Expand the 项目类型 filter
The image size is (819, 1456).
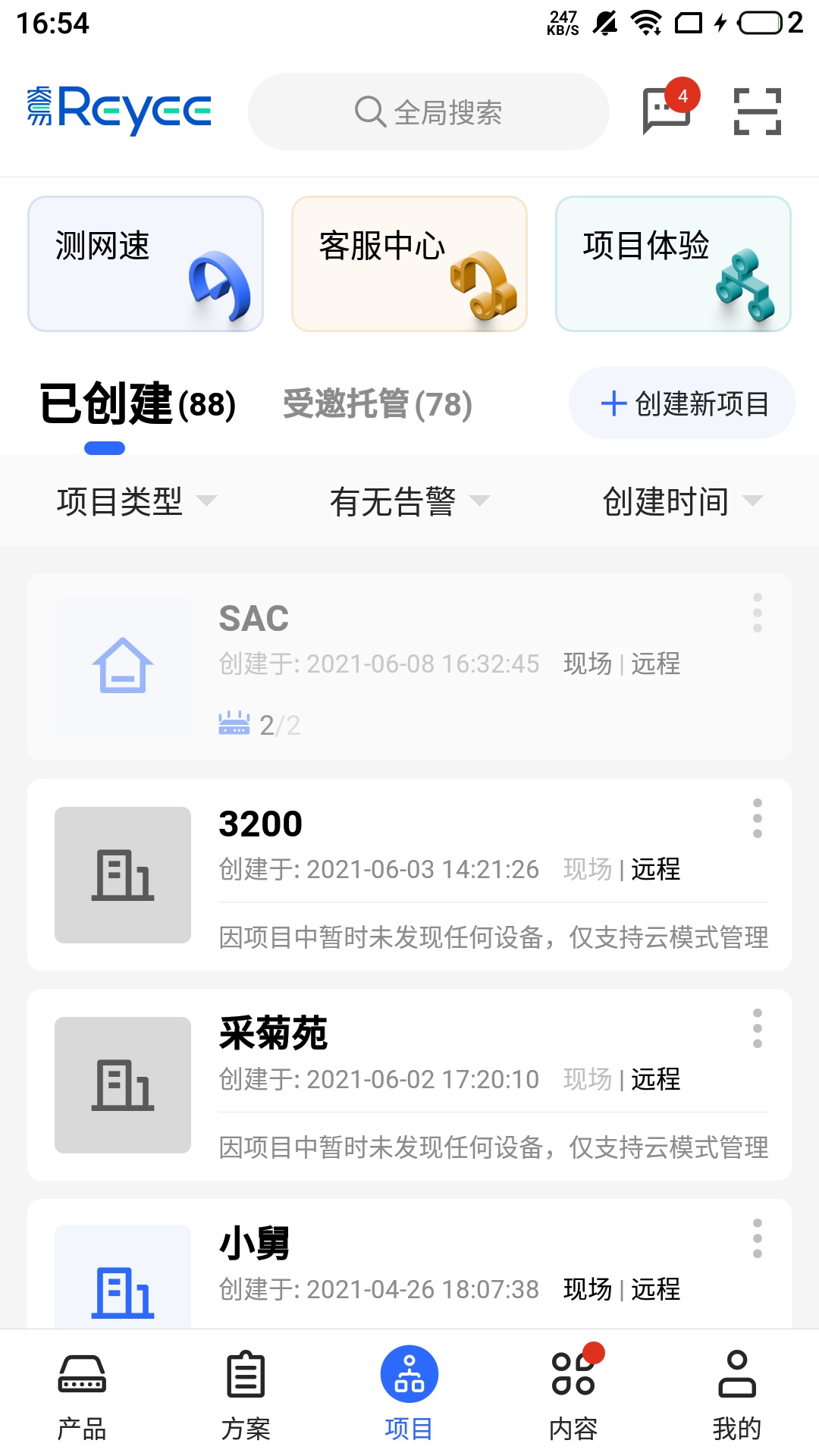(136, 501)
